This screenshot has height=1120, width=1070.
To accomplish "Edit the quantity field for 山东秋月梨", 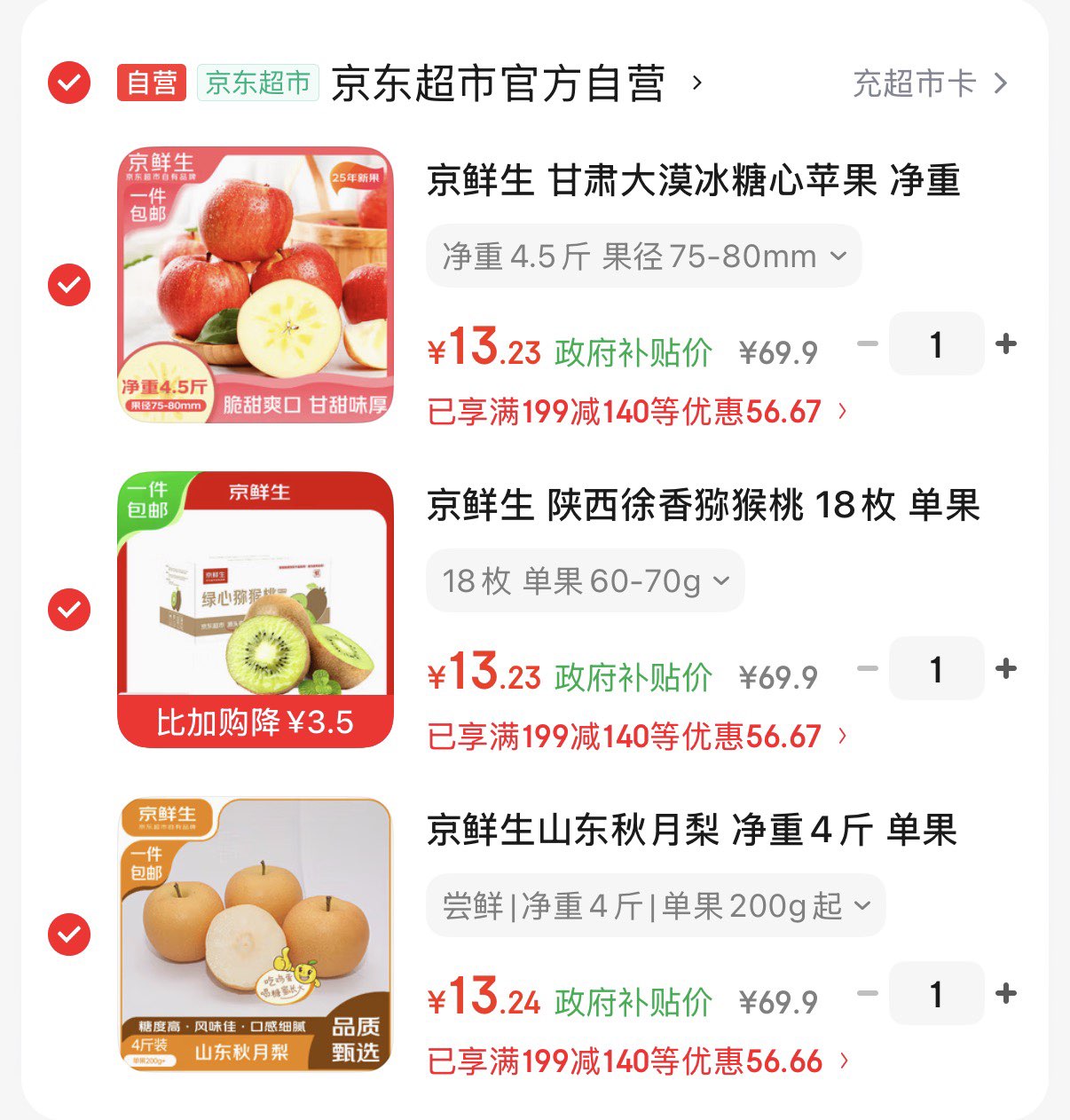I will (x=936, y=993).
